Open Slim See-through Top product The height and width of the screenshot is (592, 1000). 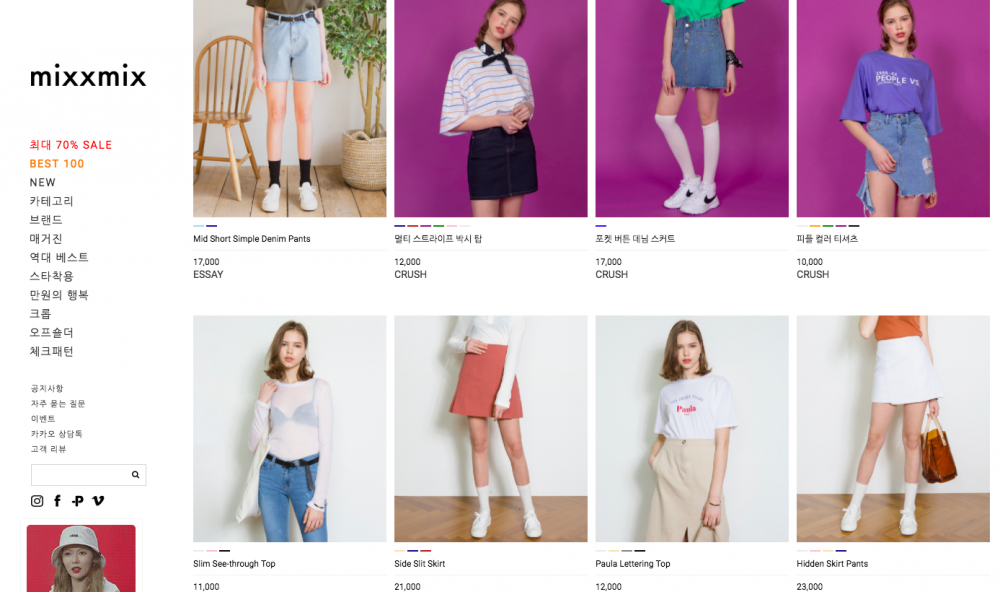[x=233, y=564]
